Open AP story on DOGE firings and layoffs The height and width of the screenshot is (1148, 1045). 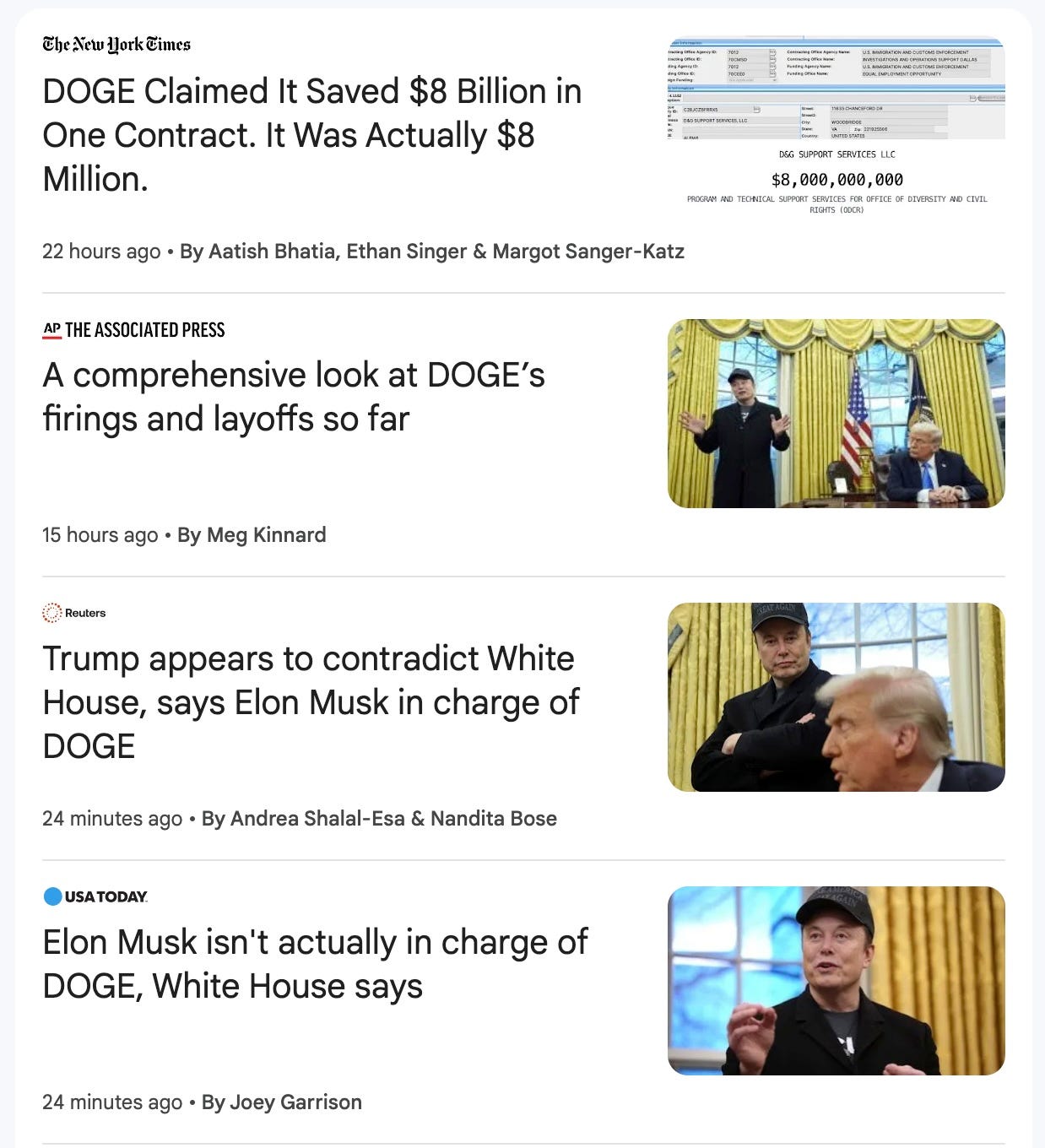point(294,397)
